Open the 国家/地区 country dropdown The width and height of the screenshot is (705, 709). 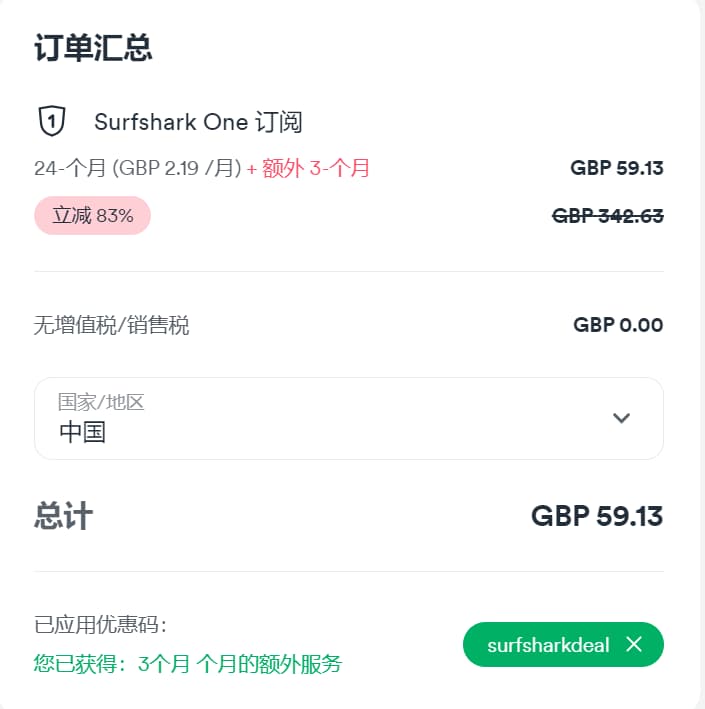348,418
